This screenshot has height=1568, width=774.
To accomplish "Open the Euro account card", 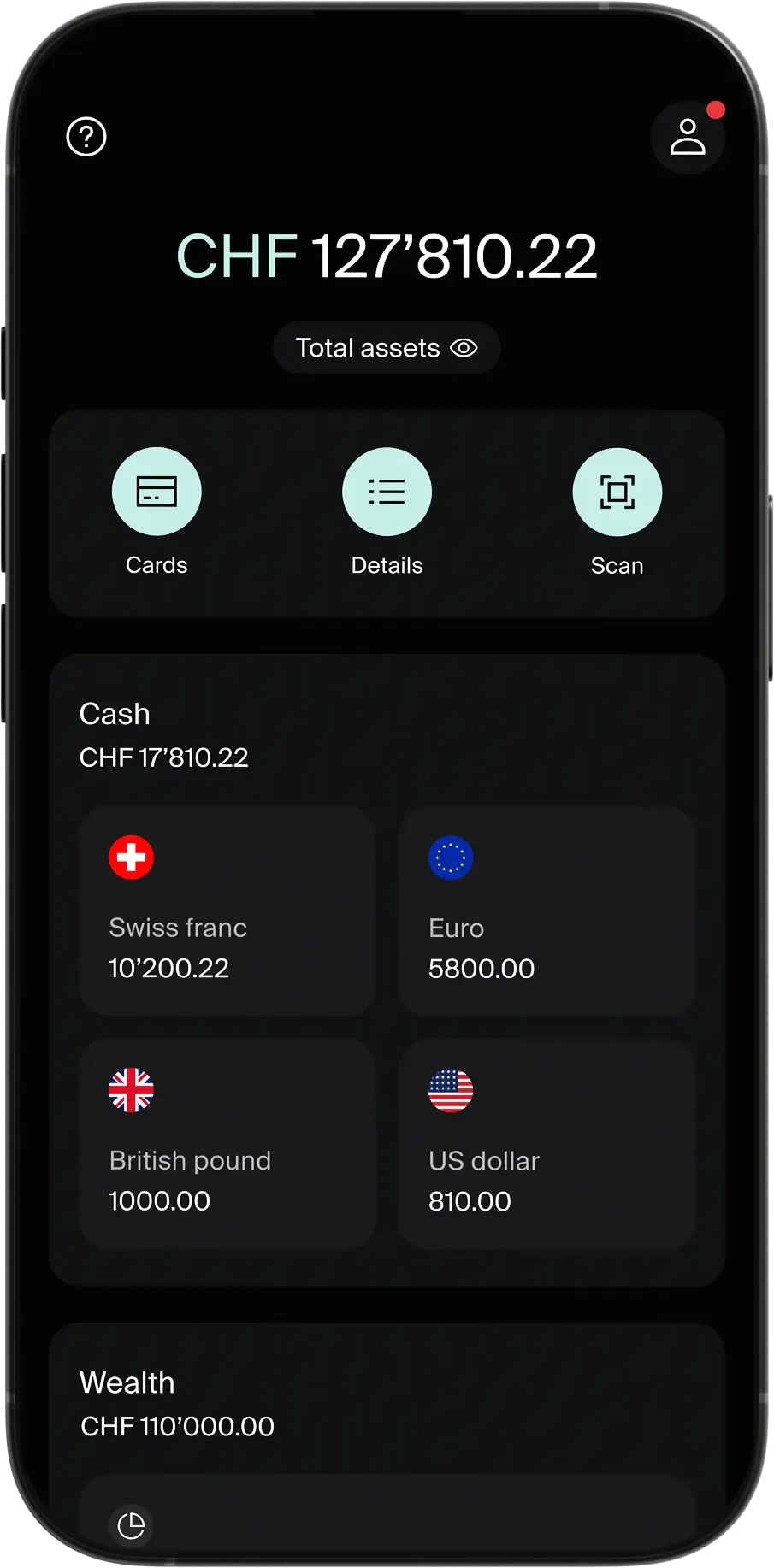I will pyautogui.click(x=547, y=911).
